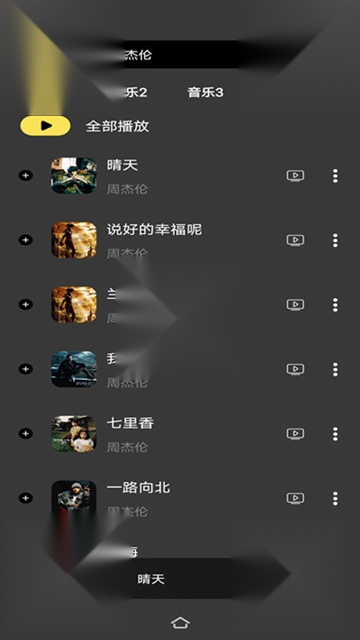Open more options for 晴天
The image size is (360, 640).
tap(335, 176)
